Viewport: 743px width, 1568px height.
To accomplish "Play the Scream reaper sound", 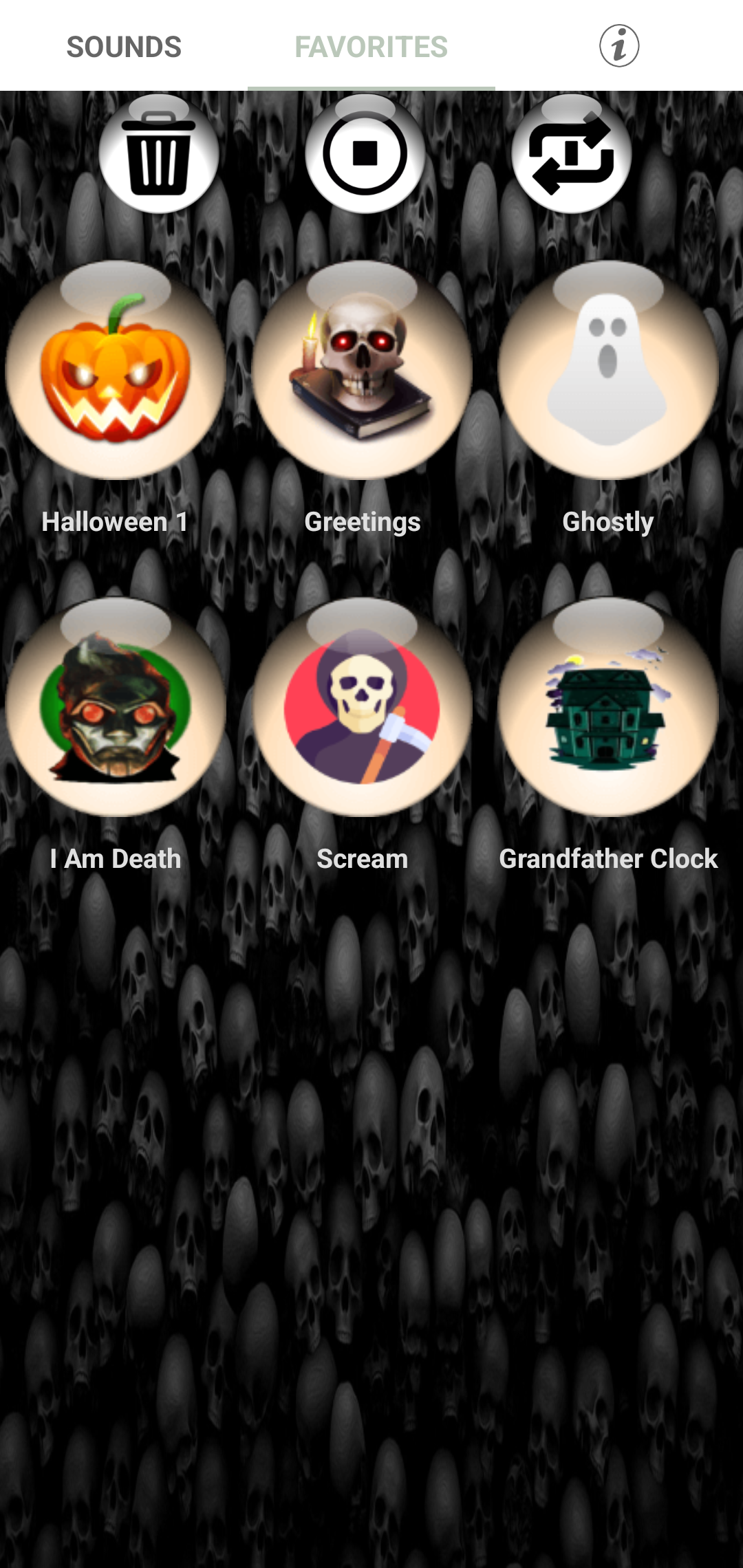I will click(x=362, y=707).
